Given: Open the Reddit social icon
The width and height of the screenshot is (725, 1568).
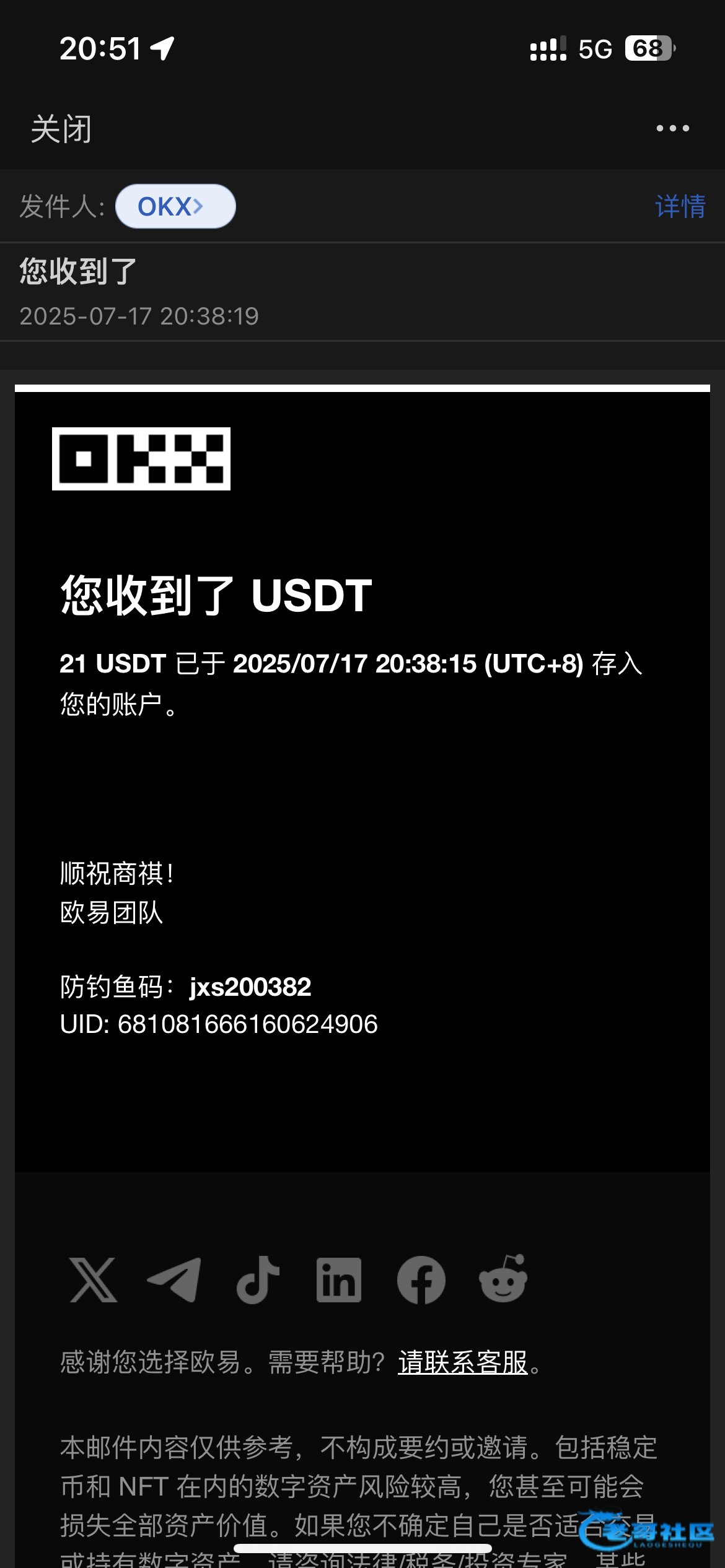Looking at the screenshot, I should [503, 1279].
